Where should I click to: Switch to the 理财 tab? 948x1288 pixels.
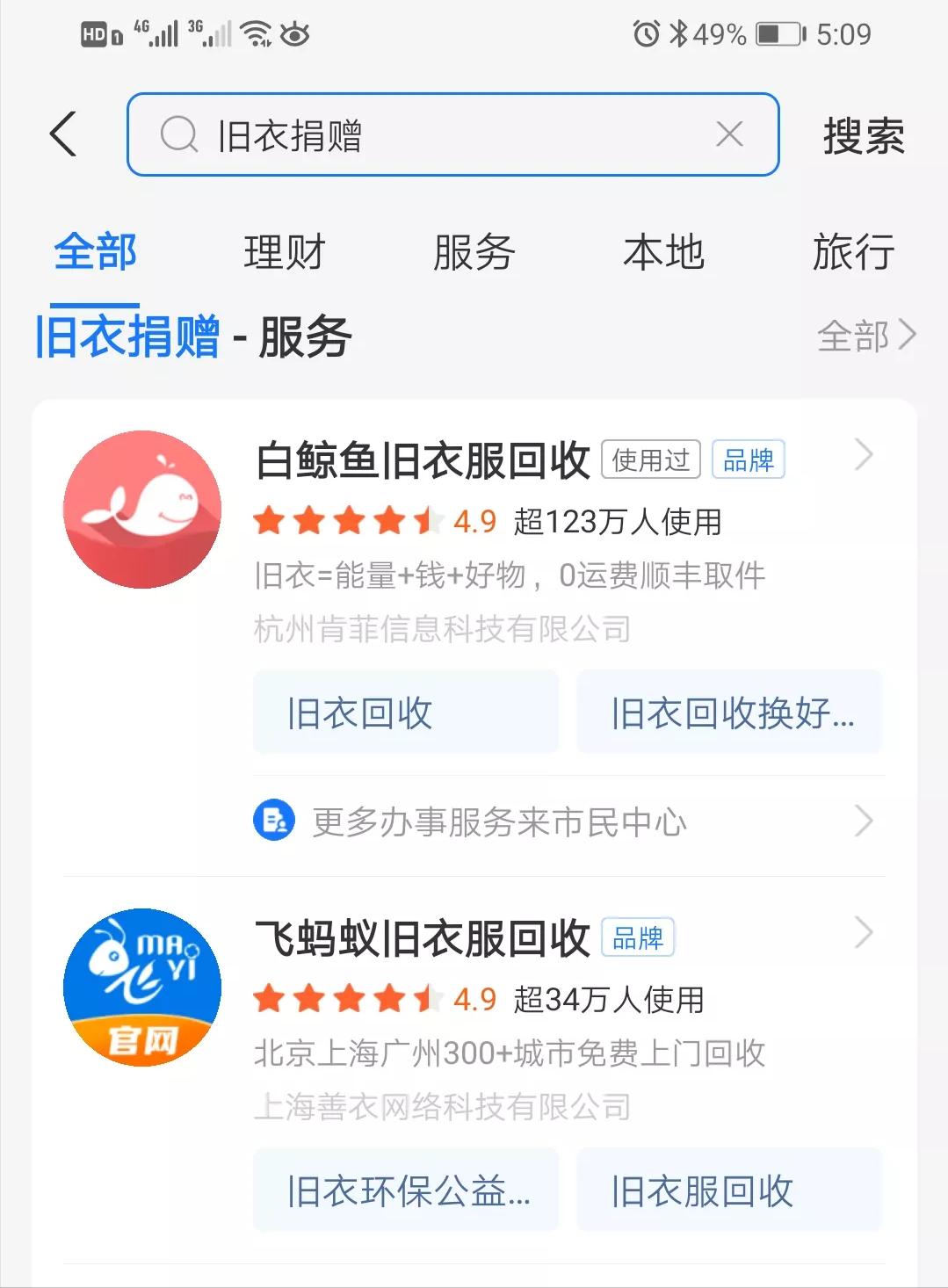click(x=284, y=251)
